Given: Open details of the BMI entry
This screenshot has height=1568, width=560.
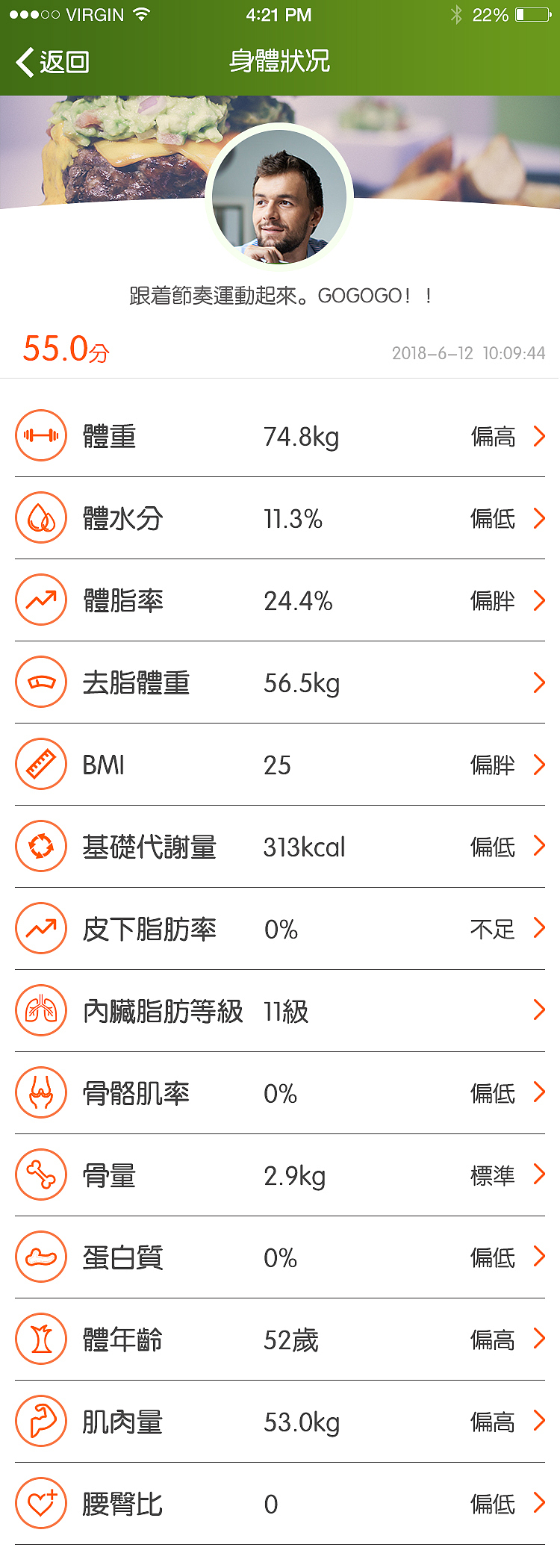Looking at the screenshot, I should 539,764.
